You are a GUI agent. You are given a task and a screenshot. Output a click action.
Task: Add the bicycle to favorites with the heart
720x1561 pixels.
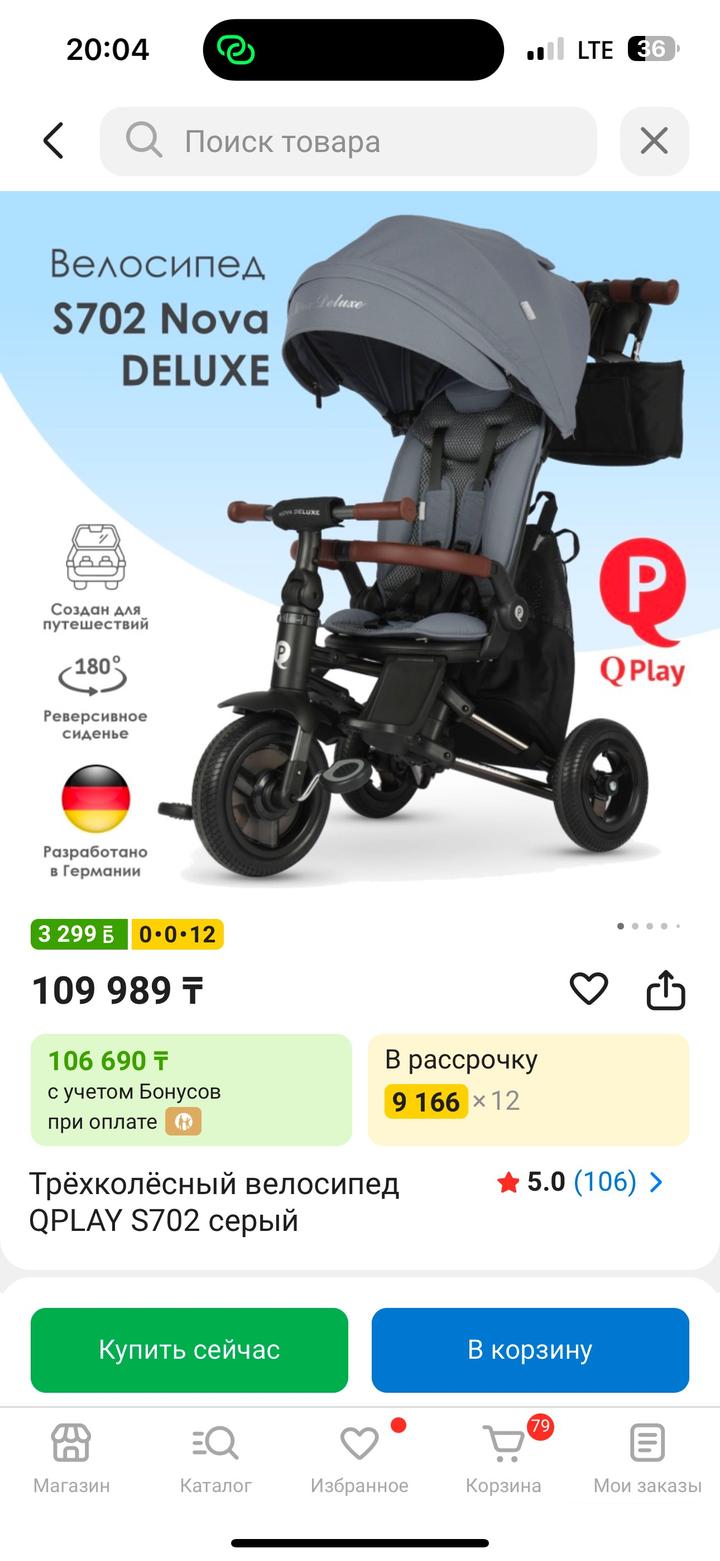pyautogui.click(x=589, y=989)
